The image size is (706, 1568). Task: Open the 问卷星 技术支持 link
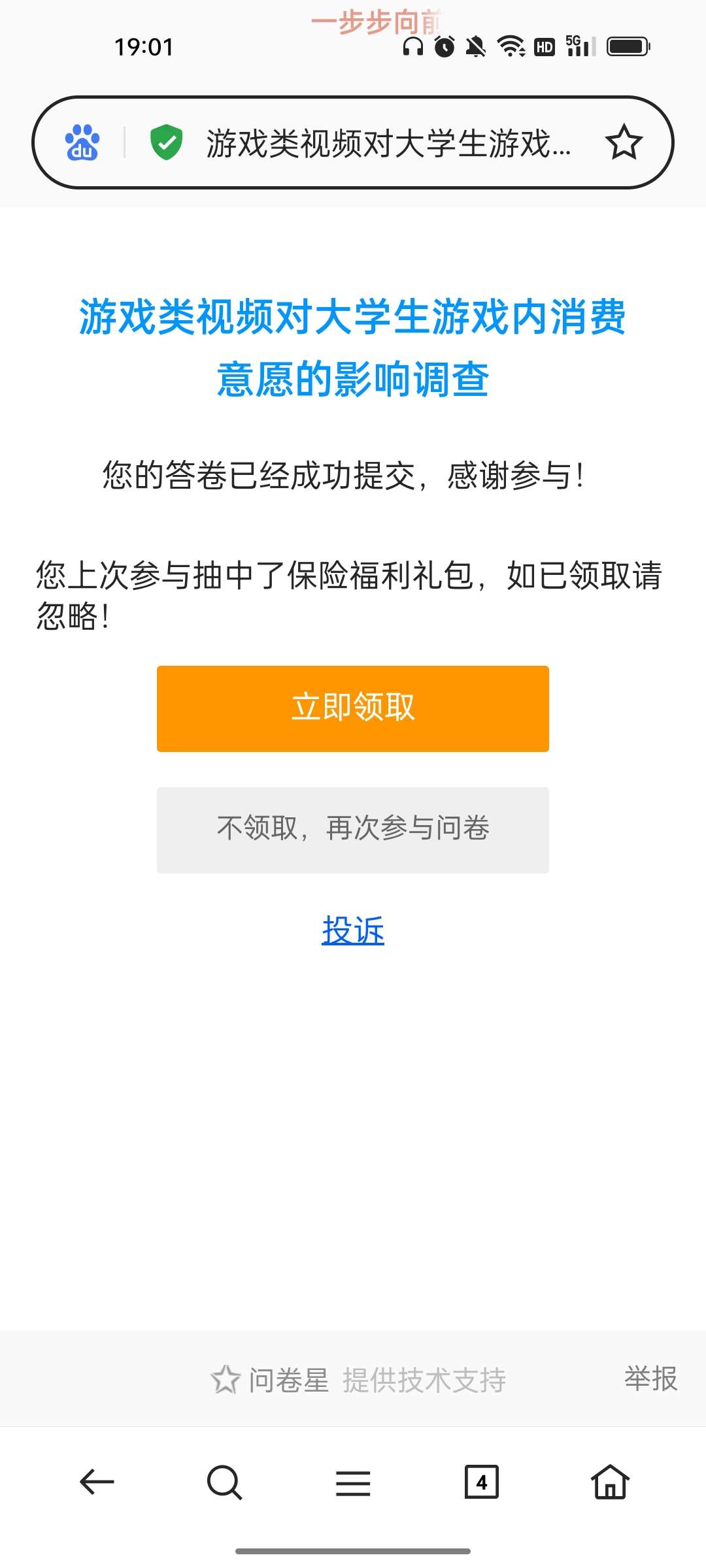[358, 1380]
